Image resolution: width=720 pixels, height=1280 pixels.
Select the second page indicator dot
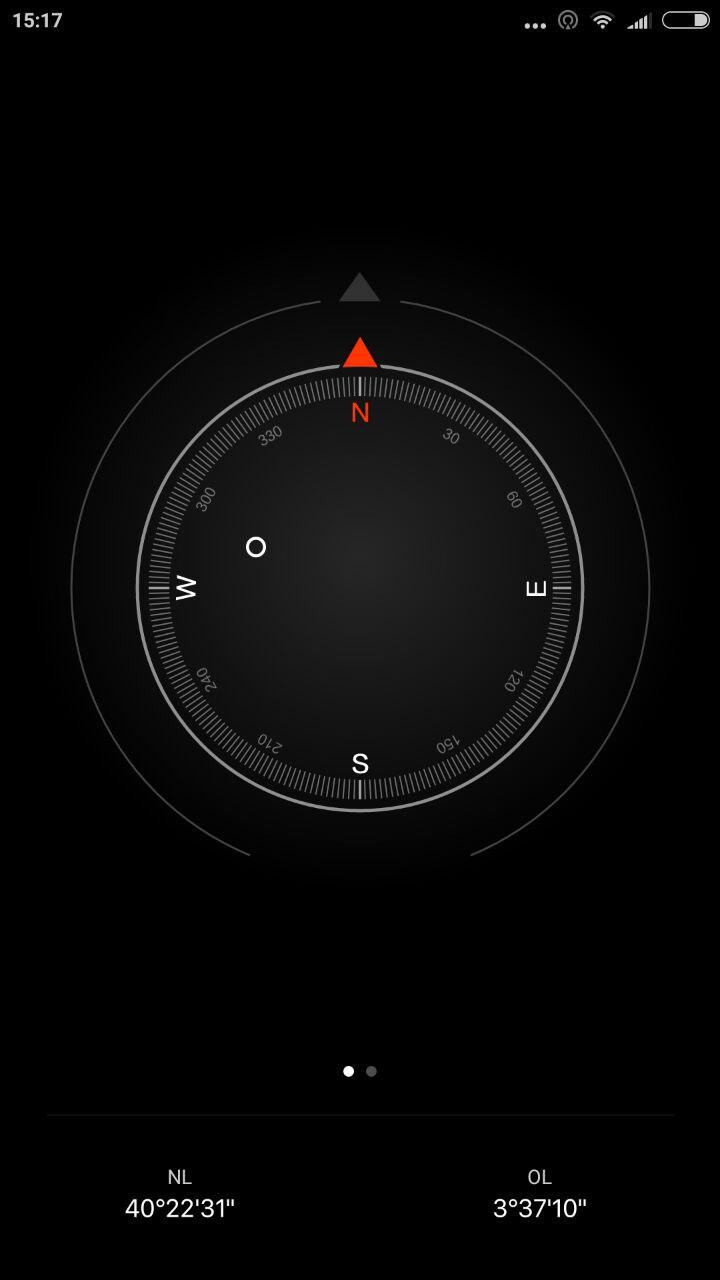pyautogui.click(x=372, y=1071)
